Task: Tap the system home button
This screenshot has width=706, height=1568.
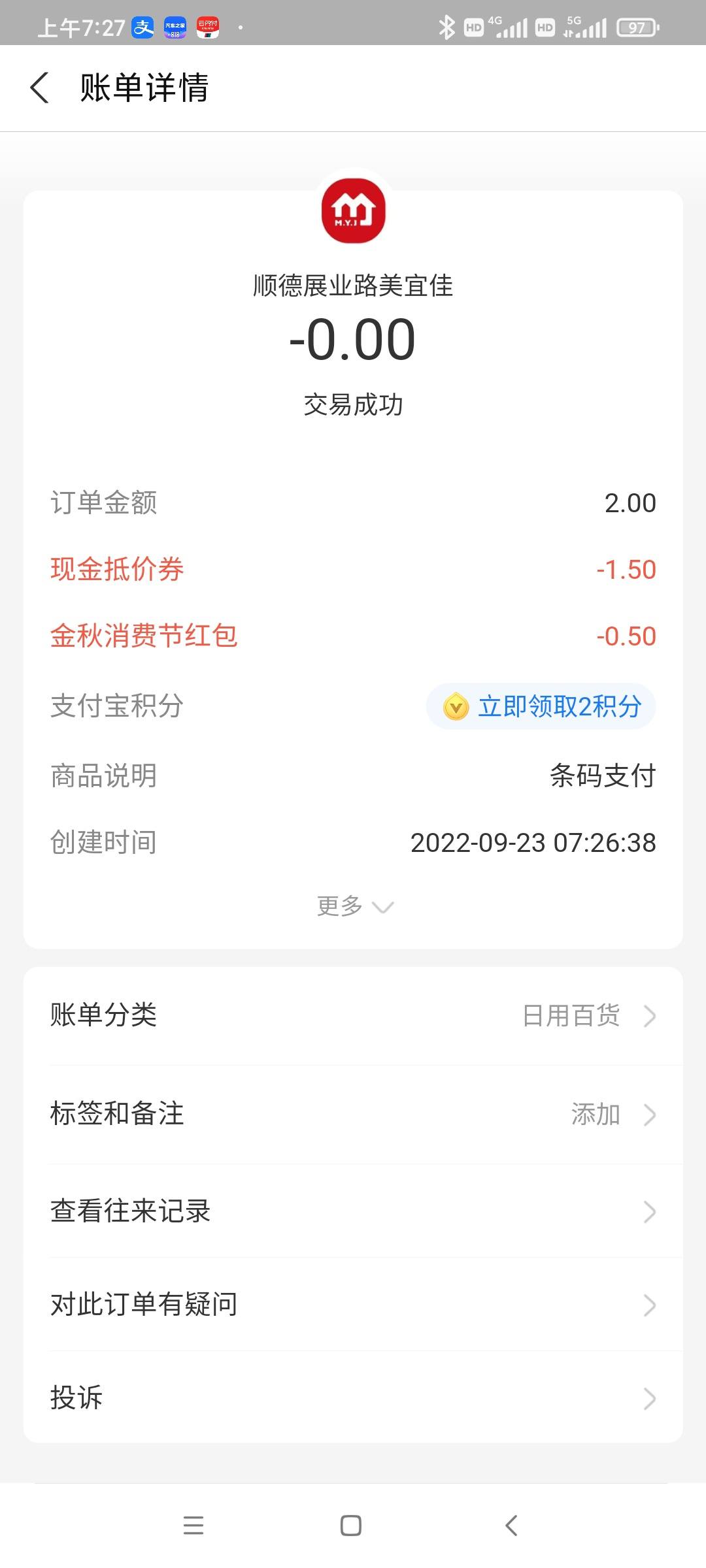Action: pyautogui.click(x=351, y=1526)
